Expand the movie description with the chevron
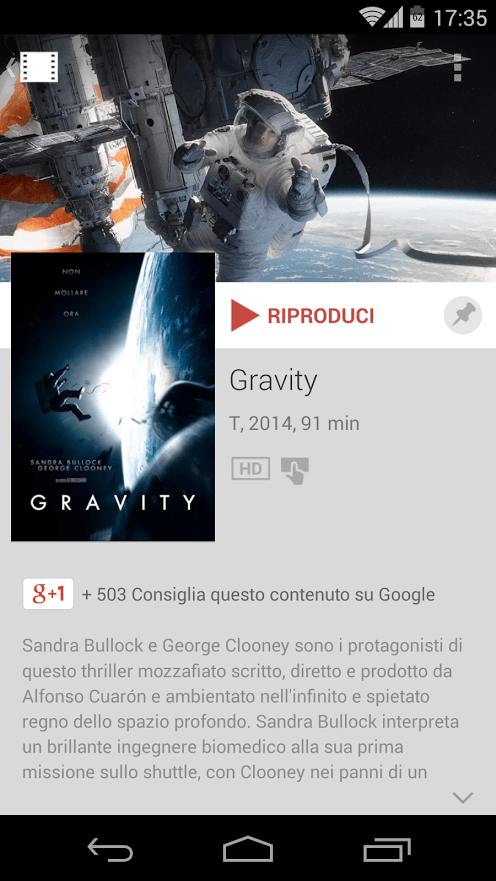Viewport: 496px width, 881px height. point(463,797)
